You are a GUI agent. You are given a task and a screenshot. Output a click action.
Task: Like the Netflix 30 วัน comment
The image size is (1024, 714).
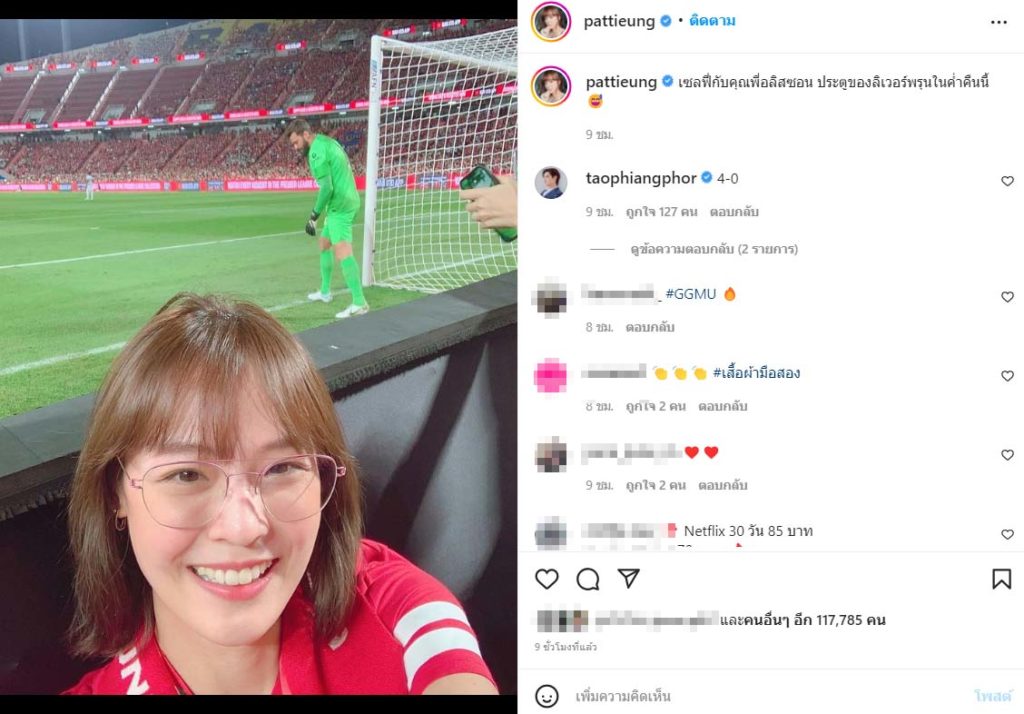coord(1007,534)
